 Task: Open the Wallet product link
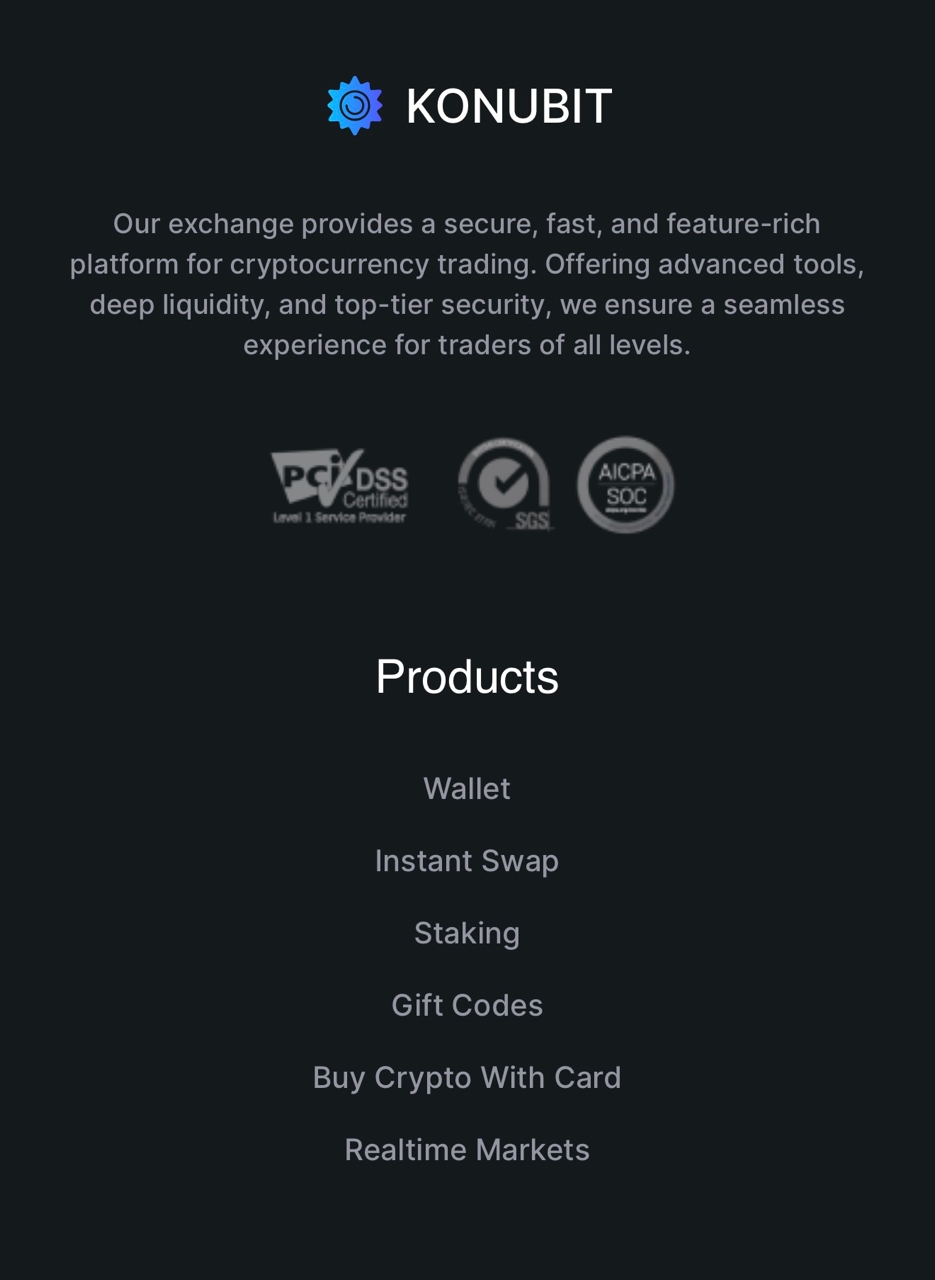466,788
